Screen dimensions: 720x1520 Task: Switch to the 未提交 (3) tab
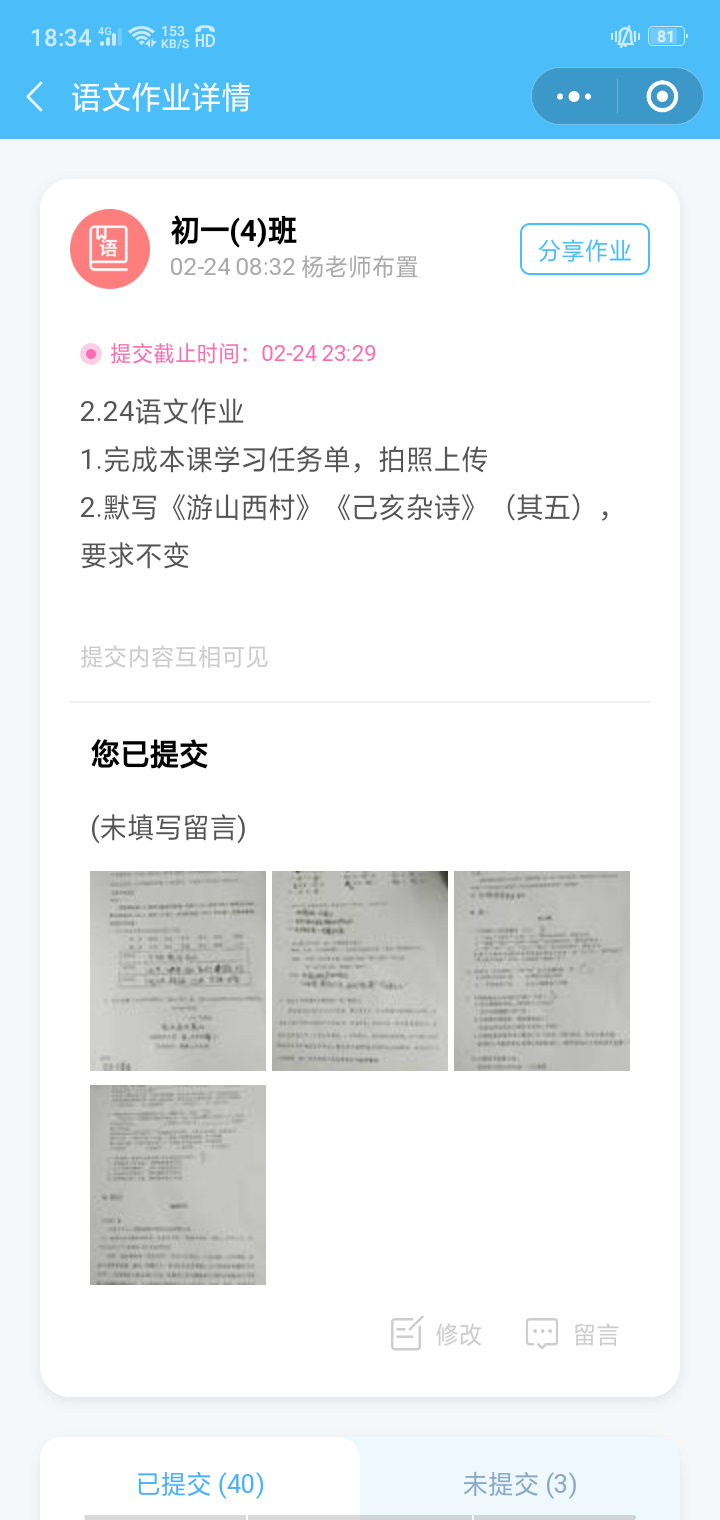[520, 1484]
